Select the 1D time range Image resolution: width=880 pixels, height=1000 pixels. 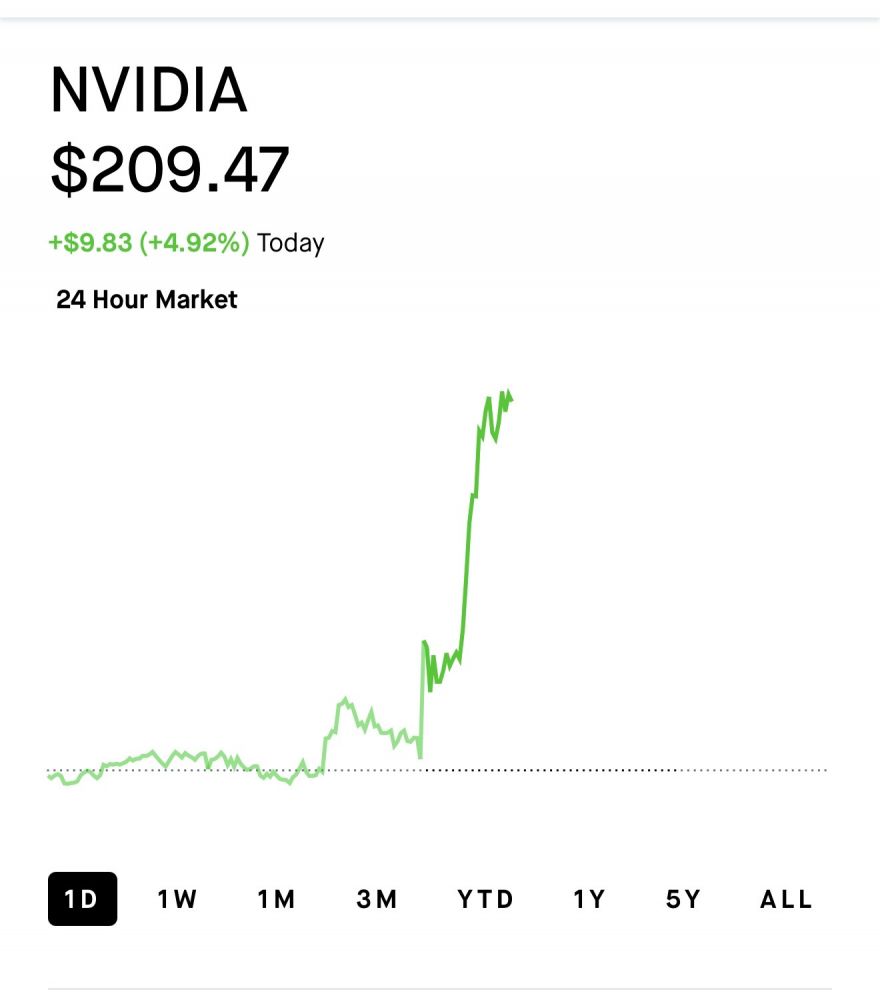[82, 899]
